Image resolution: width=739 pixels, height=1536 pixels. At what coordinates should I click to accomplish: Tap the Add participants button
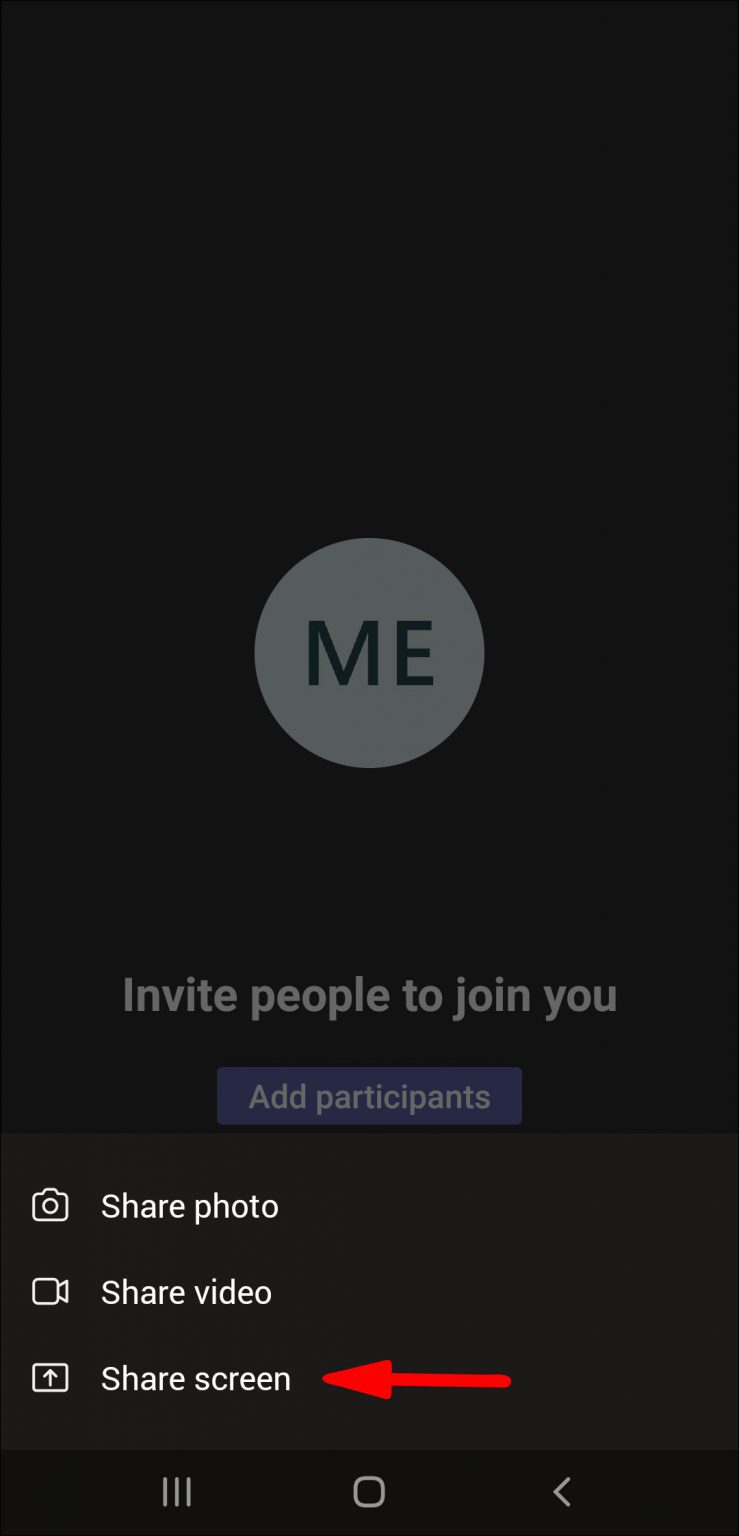pyautogui.click(x=369, y=1095)
